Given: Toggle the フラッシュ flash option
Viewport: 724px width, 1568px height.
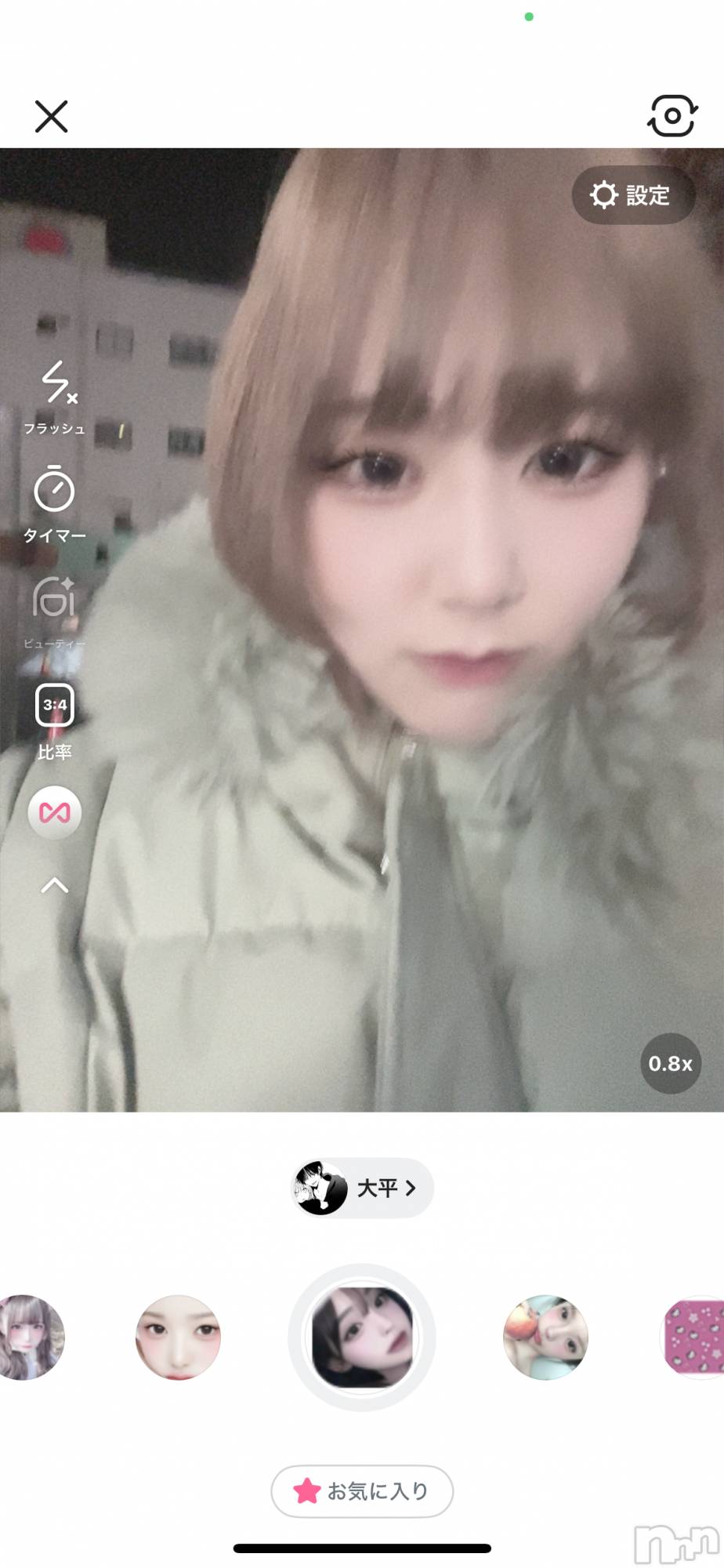Looking at the screenshot, I should point(54,397).
